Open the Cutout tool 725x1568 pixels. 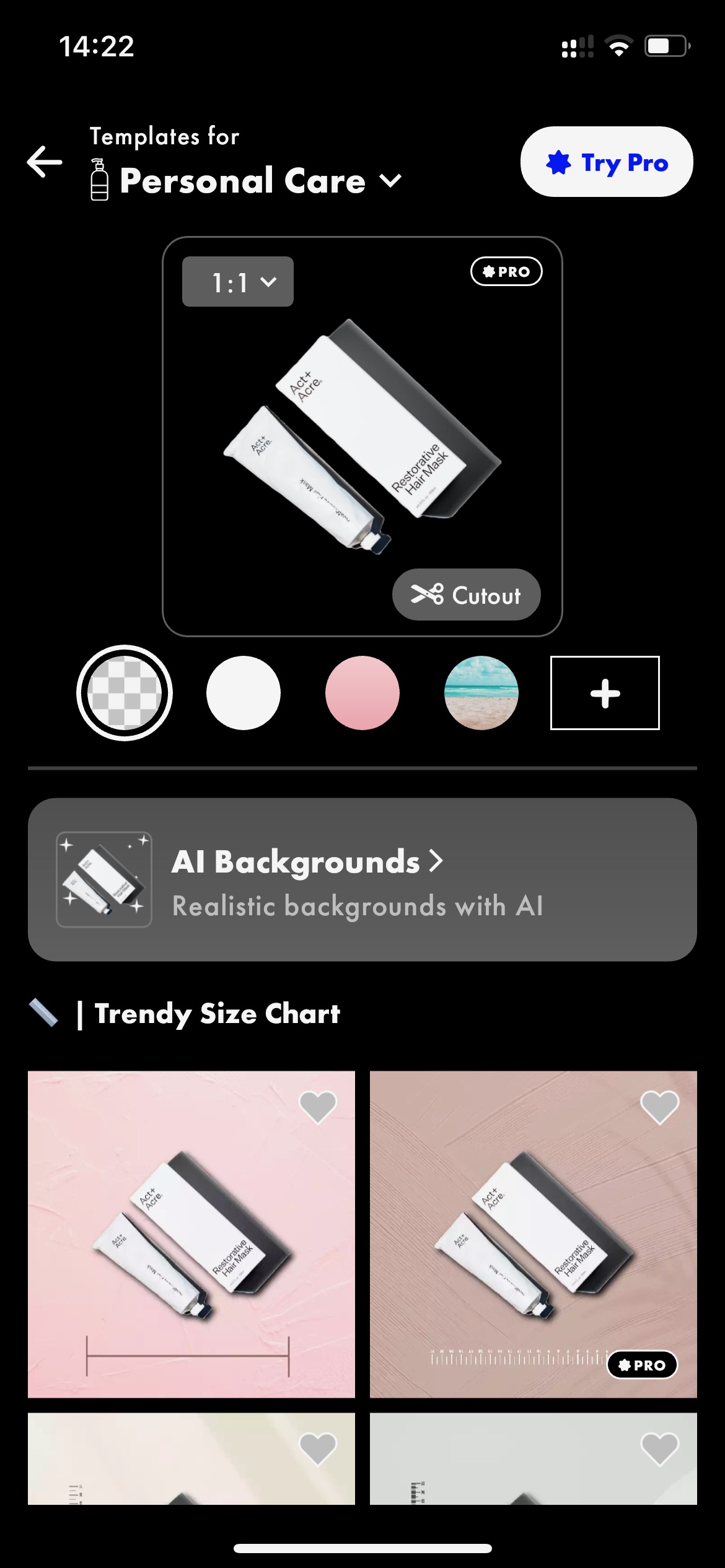coord(466,595)
